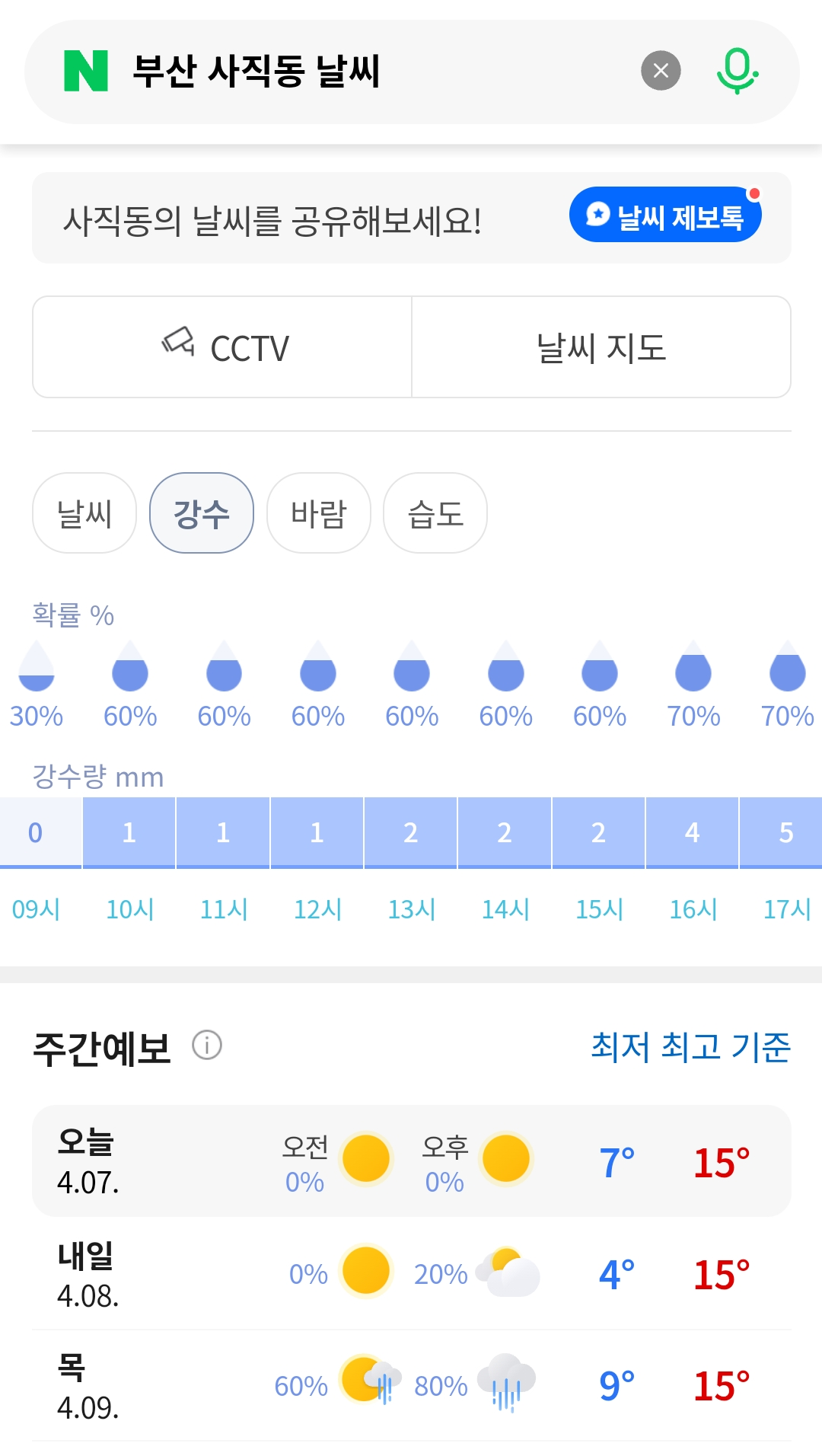Open today's 4.07 forecast row
822x1456 pixels.
click(412, 1161)
